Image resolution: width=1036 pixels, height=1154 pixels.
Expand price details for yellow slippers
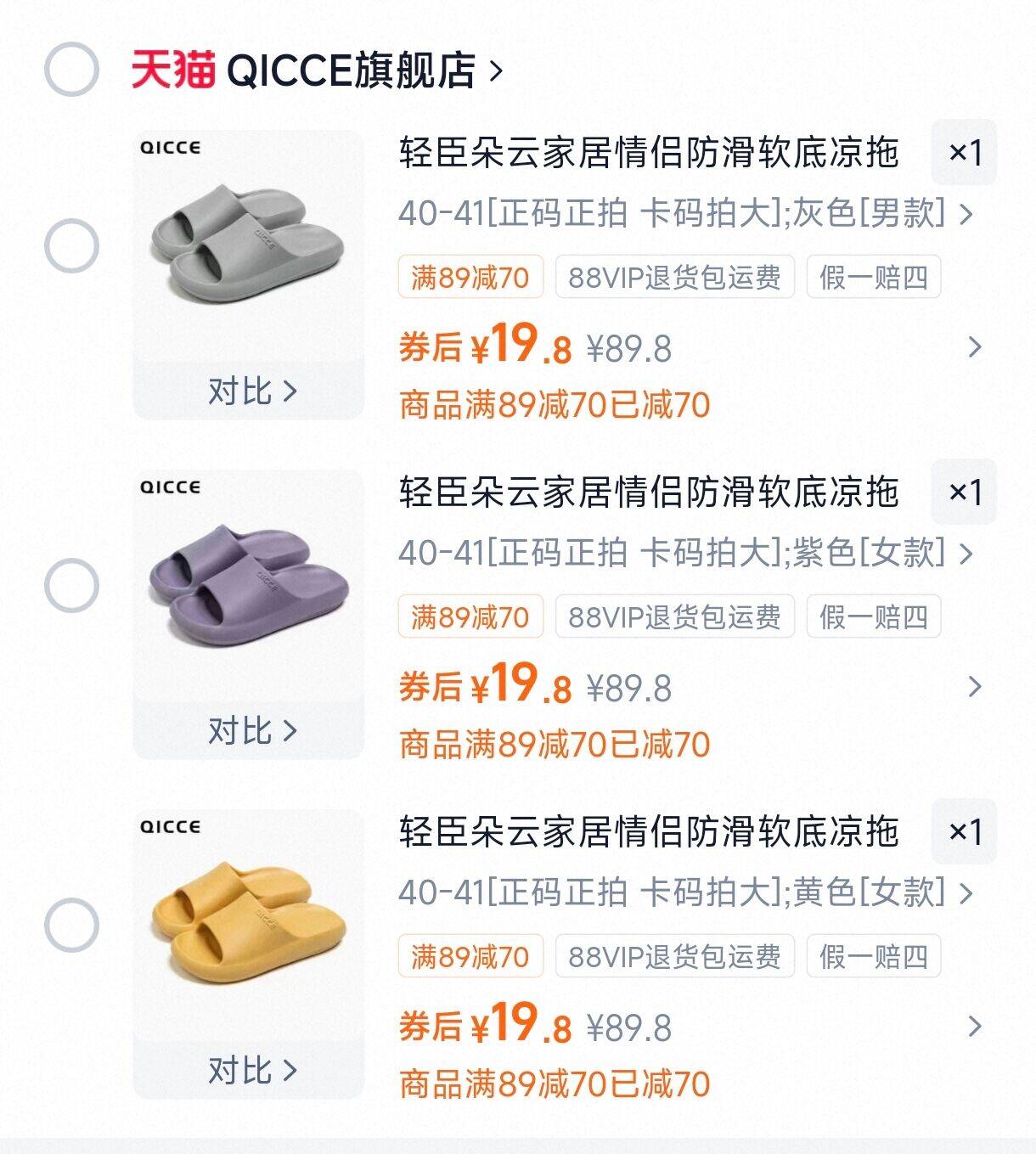click(974, 1027)
